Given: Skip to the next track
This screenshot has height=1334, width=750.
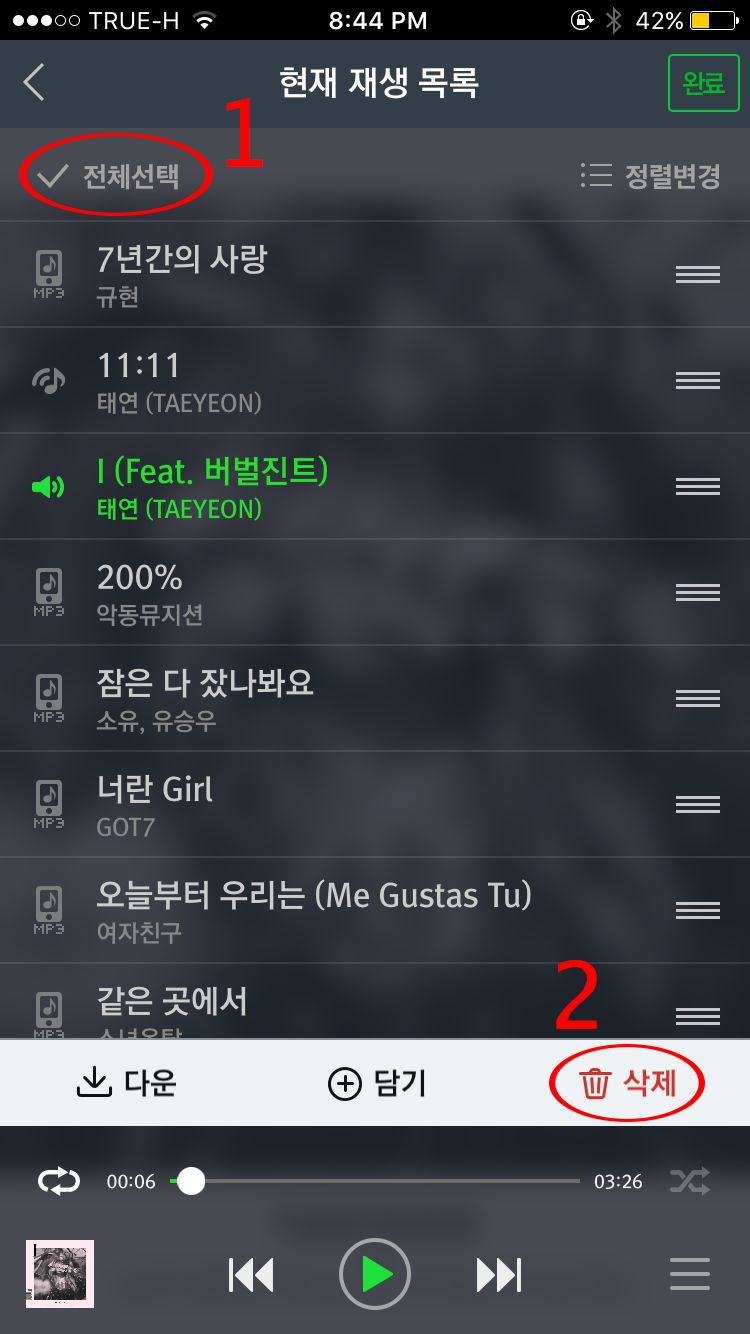Looking at the screenshot, I should click(x=499, y=1275).
